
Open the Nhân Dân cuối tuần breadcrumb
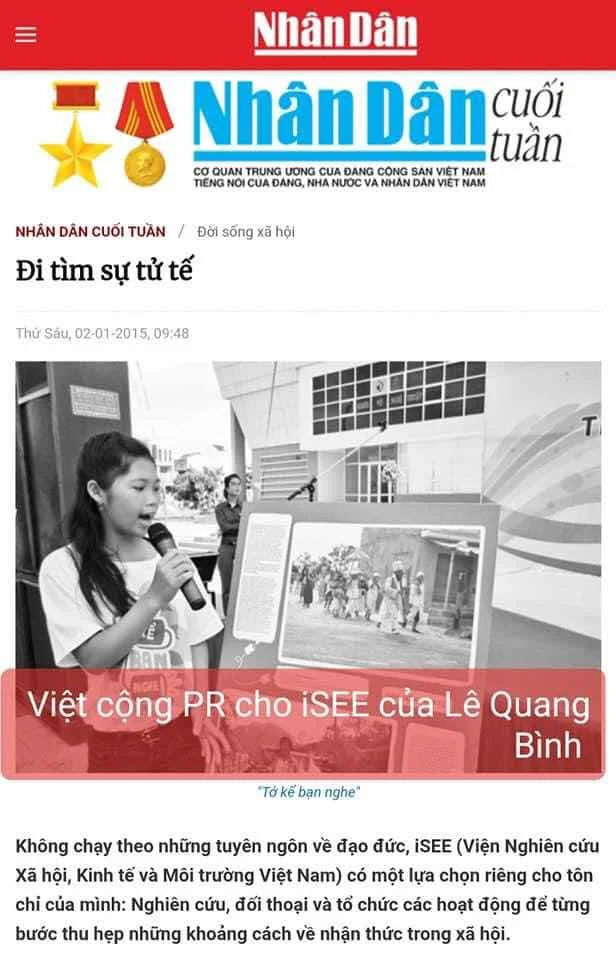pos(91,231)
